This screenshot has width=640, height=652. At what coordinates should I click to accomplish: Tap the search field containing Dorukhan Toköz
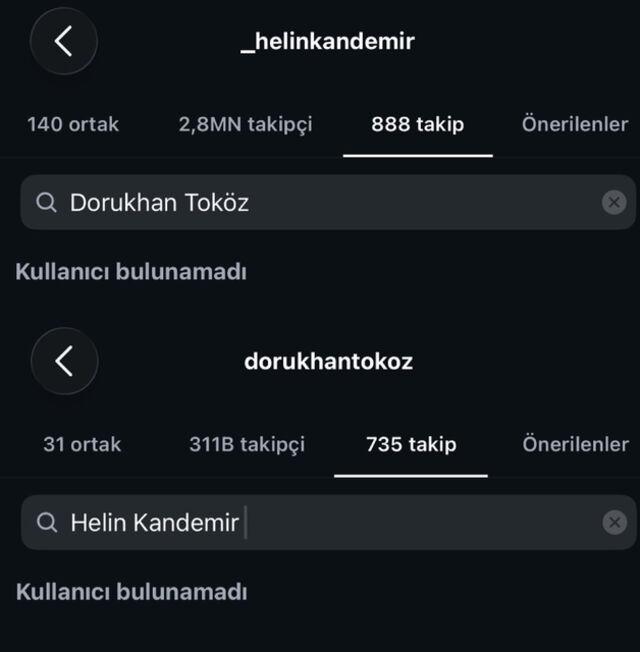[x=328, y=203]
